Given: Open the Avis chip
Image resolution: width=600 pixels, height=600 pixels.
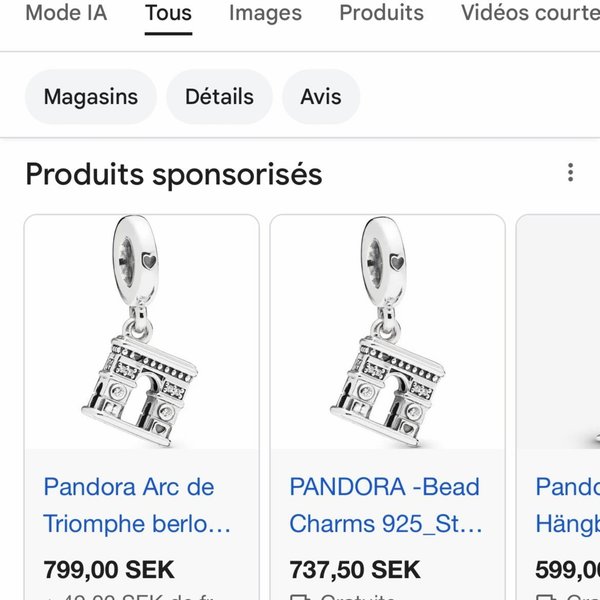Looking at the screenshot, I should (321, 97).
